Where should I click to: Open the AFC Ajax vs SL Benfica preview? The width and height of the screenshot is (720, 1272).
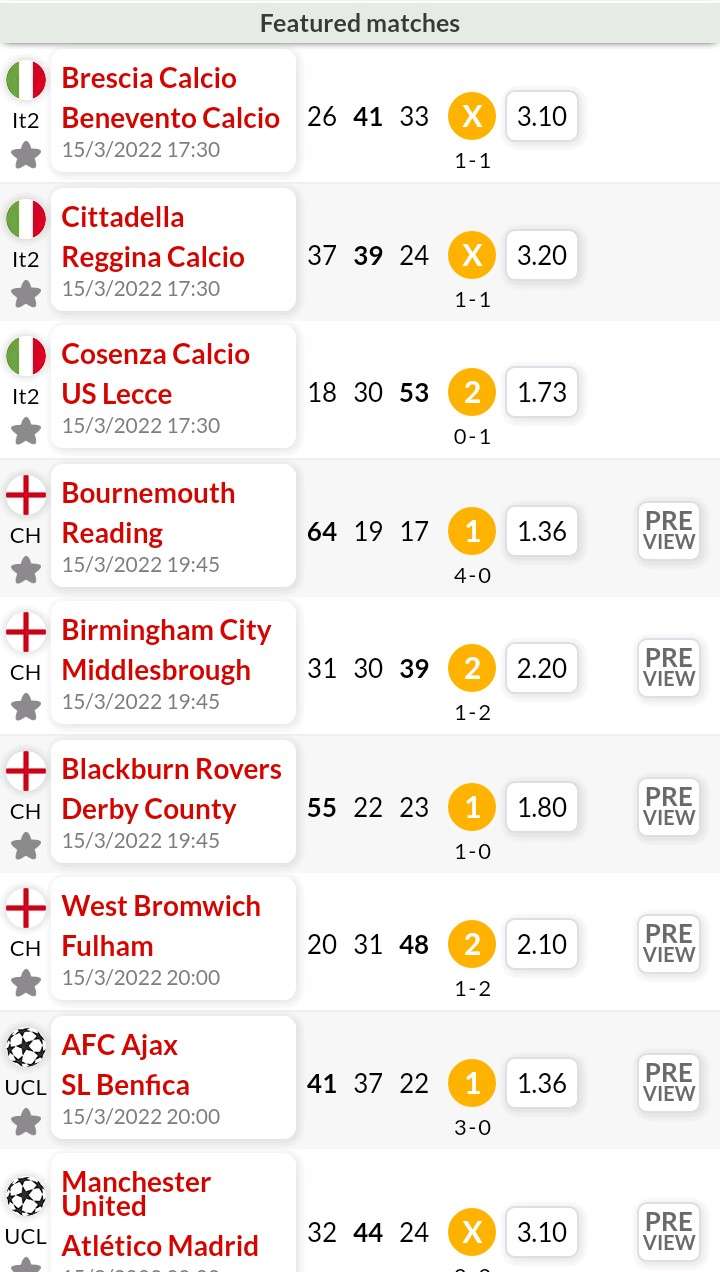pyautogui.click(x=669, y=1083)
